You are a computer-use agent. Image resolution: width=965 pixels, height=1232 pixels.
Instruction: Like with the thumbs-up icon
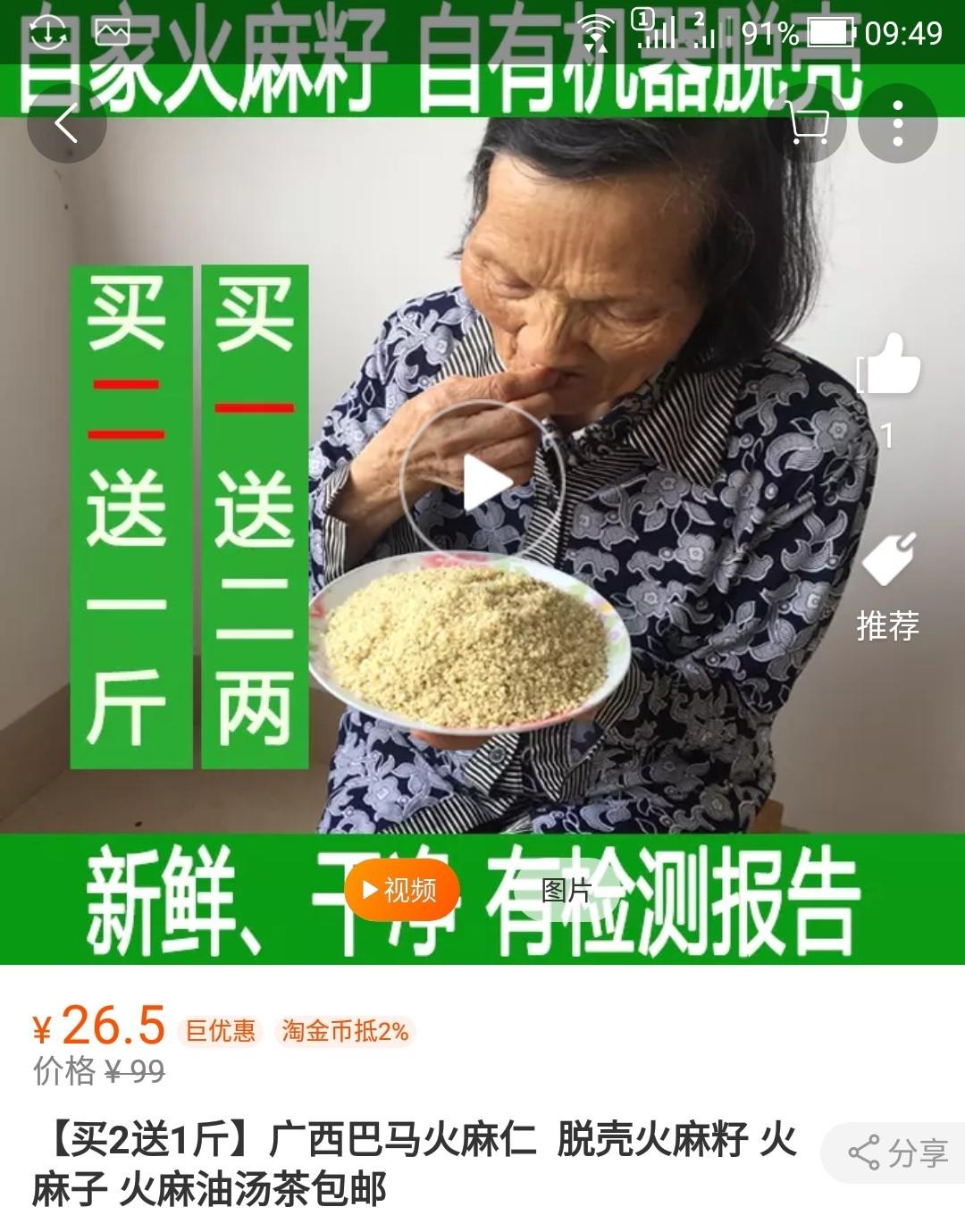[888, 365]
